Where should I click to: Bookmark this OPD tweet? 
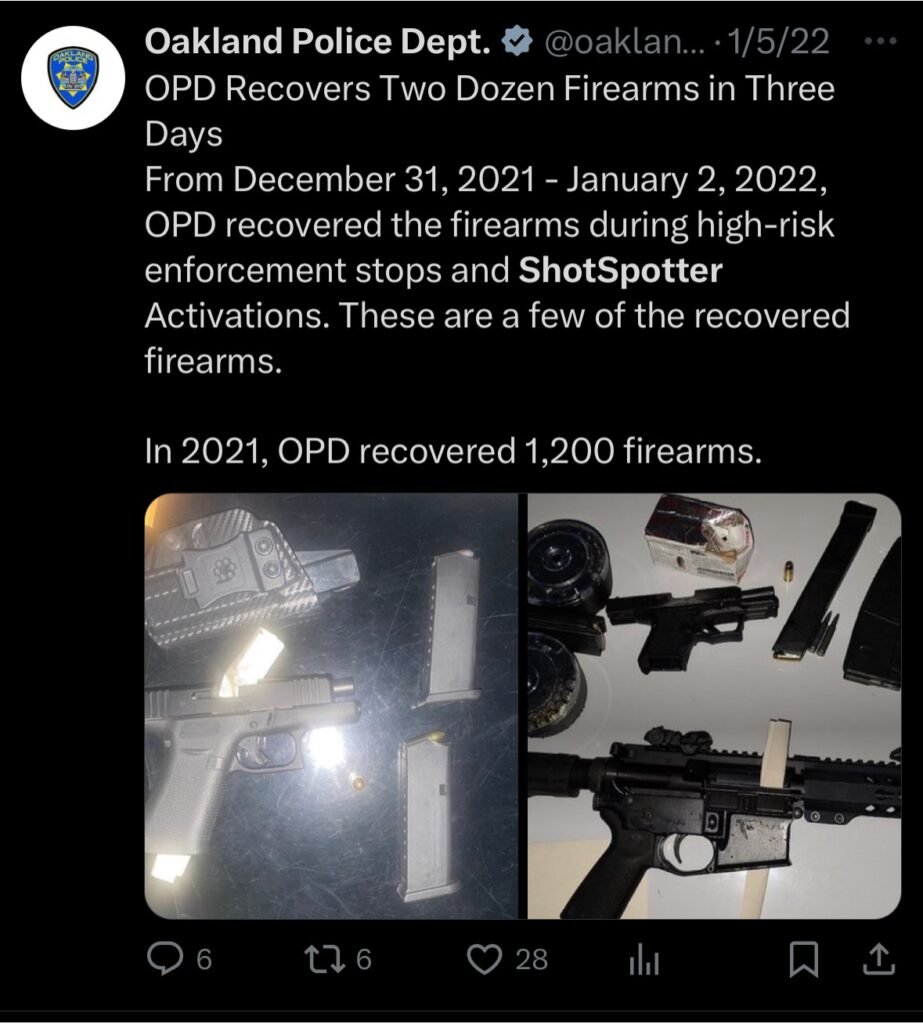pos(803,961)
